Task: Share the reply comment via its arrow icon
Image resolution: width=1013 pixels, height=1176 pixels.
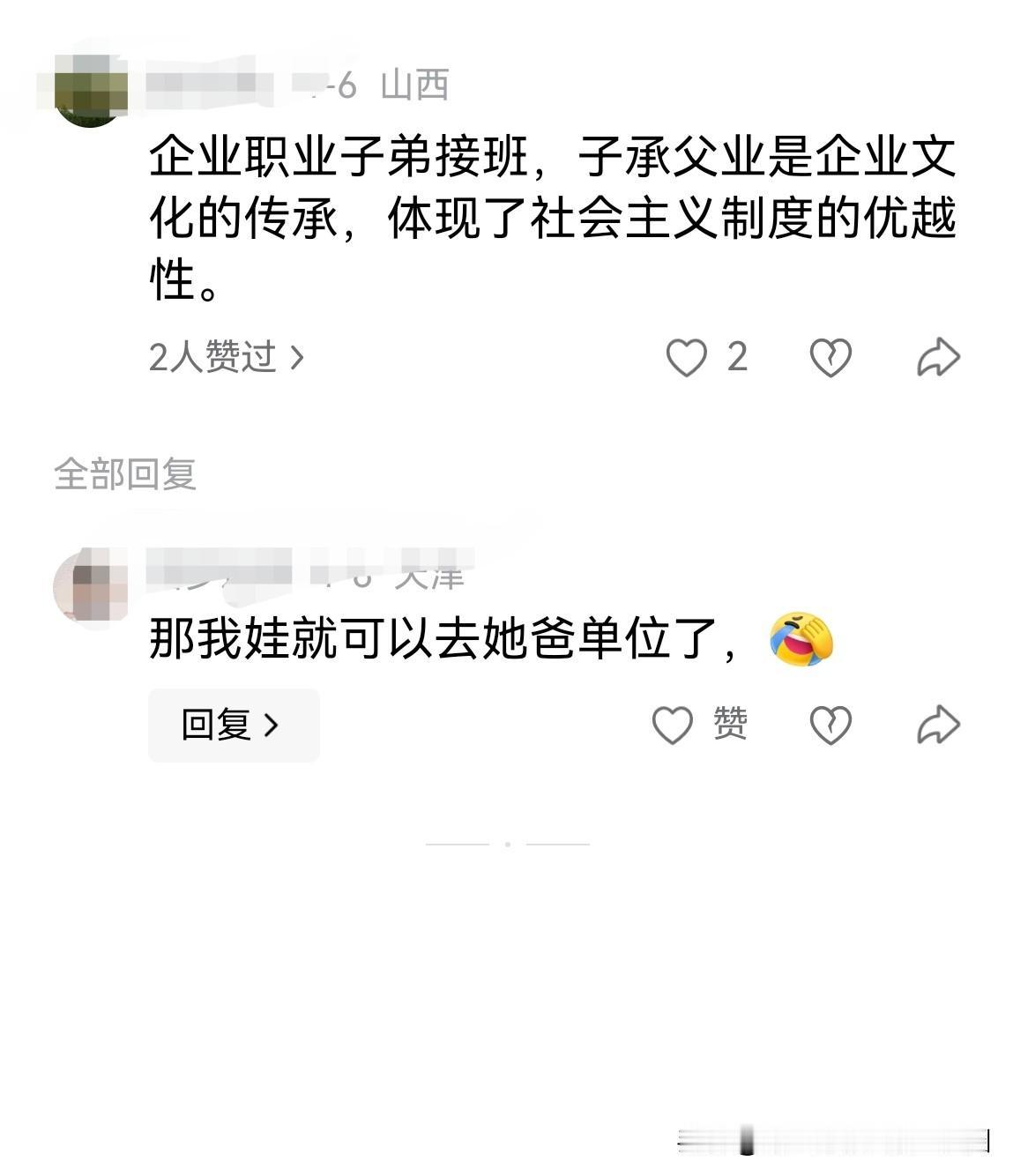Action: (x=937, y=721)
